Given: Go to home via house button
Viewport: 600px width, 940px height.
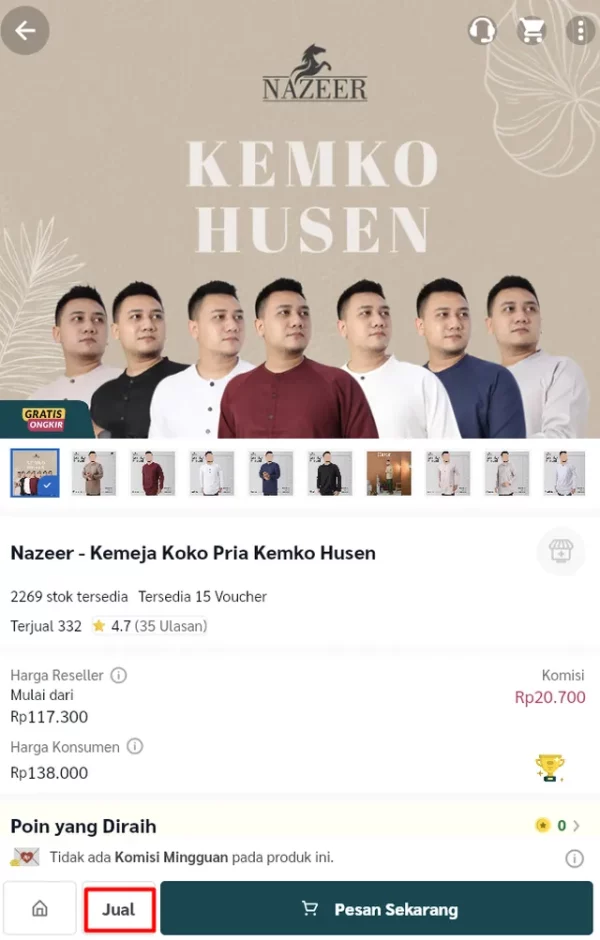Looking at the screenshot, I should click(x=40, y=909).
